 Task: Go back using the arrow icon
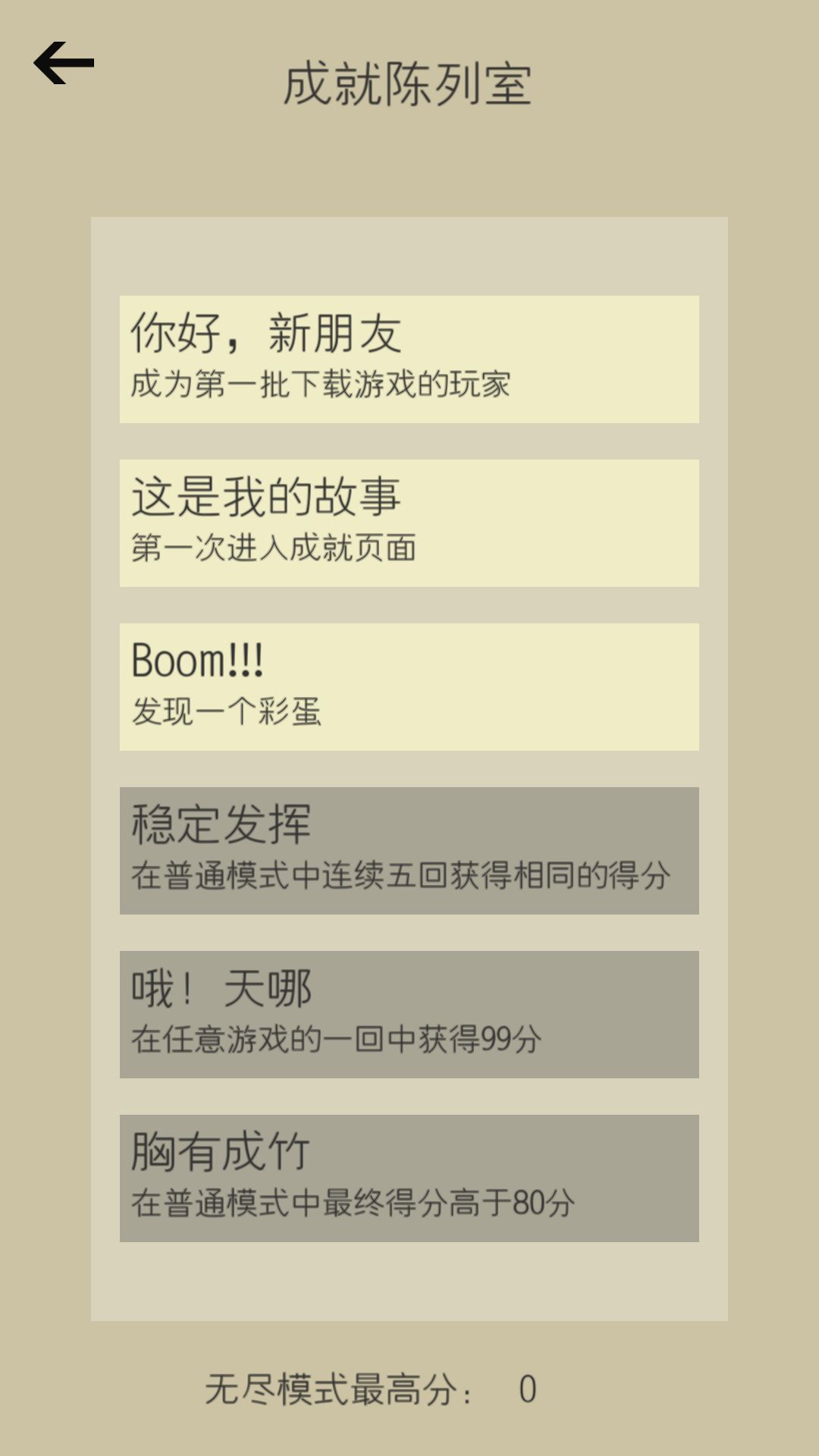pos(64,63)
